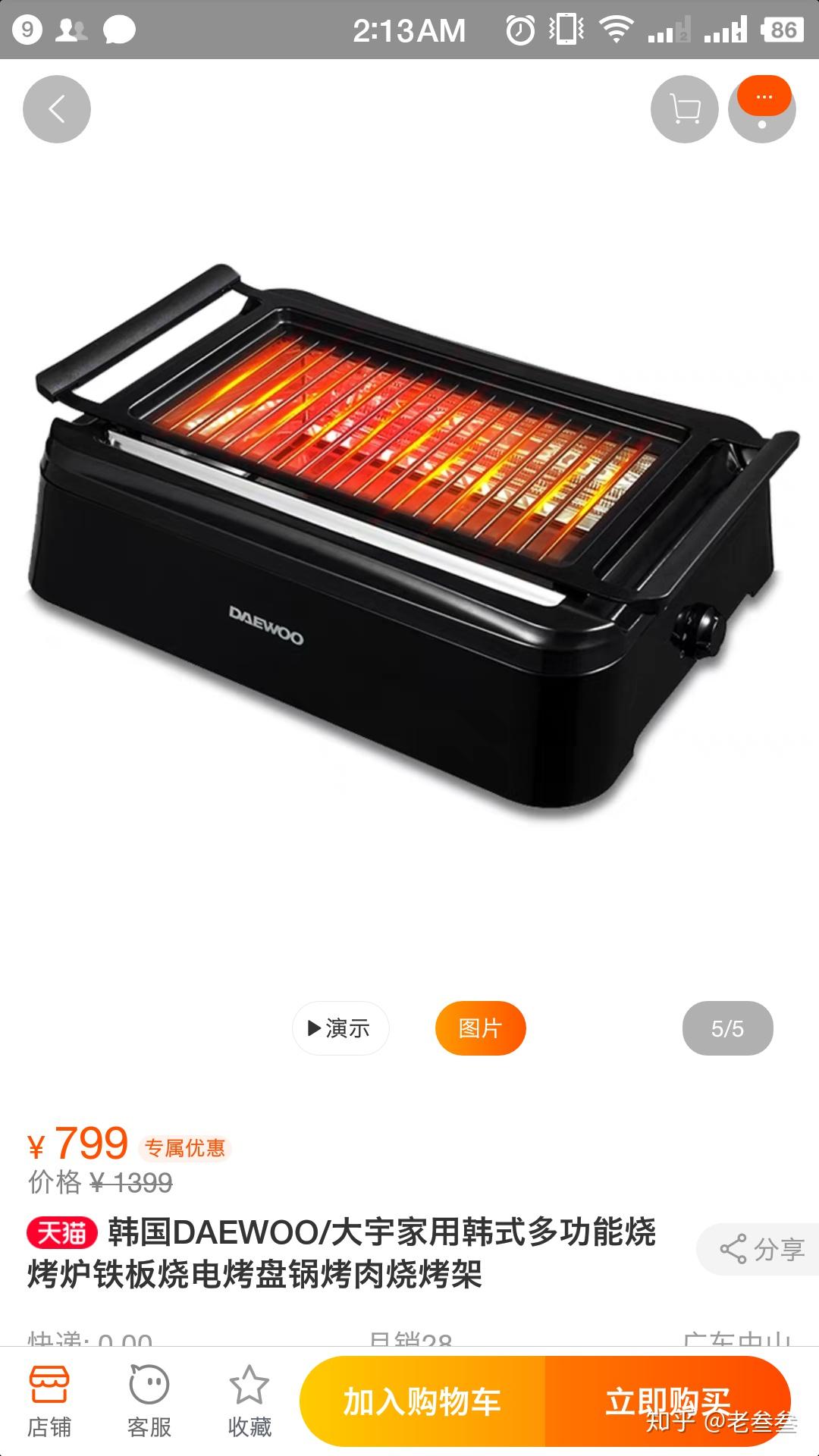The width and height of the screenshot is (819, 1456).
Task: Tap 加入购物车 to add to cart
Action: pyautogui.click(x=422, y=1401)
